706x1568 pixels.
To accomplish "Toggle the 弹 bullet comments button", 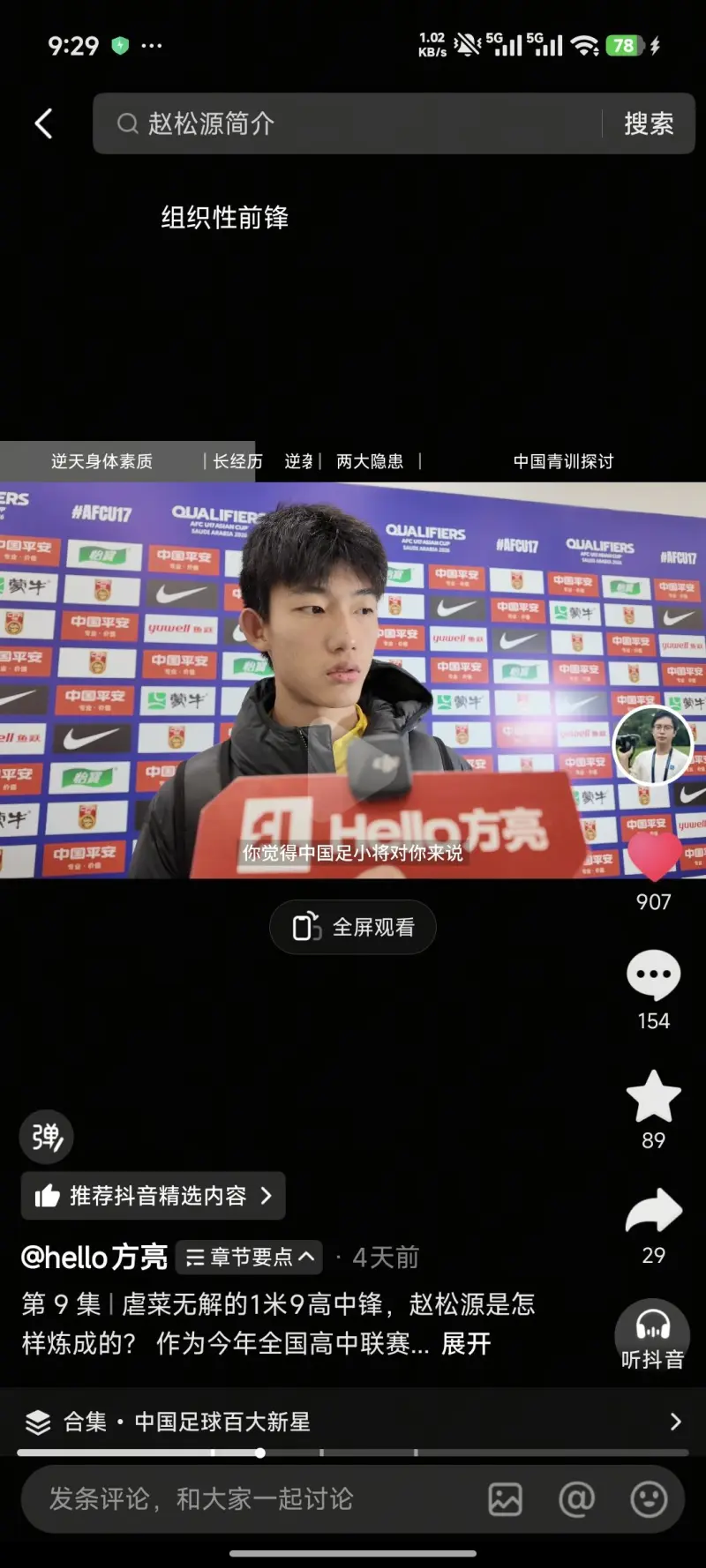I will click(46, 1137).
